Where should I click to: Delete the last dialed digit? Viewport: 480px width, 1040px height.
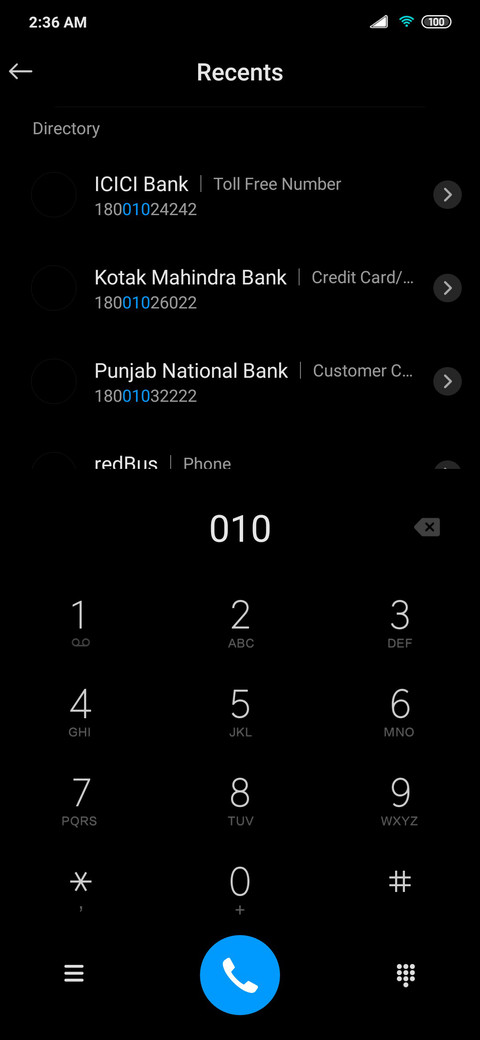[x=427, y=528]
